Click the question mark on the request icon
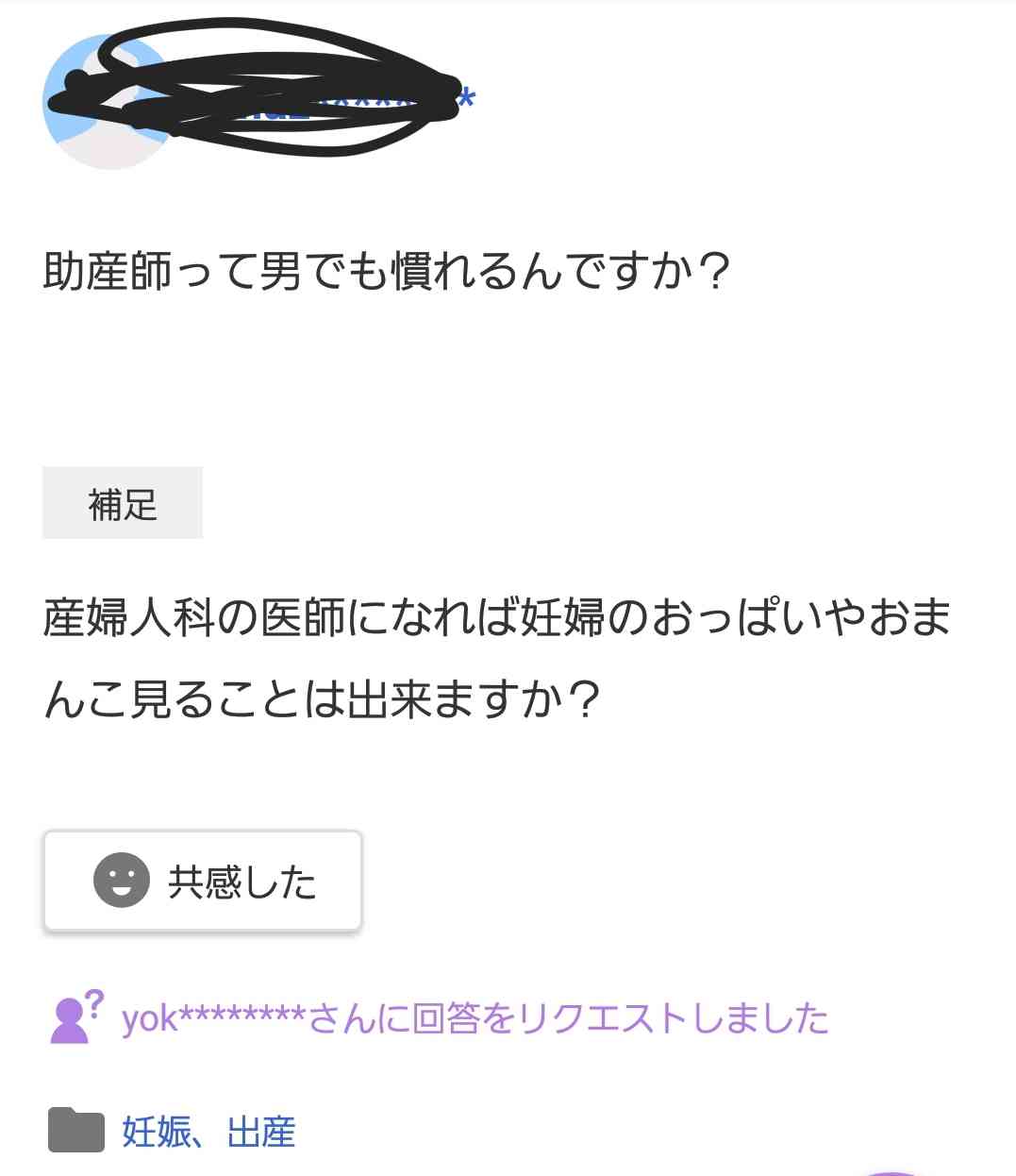 [93, 1001]
